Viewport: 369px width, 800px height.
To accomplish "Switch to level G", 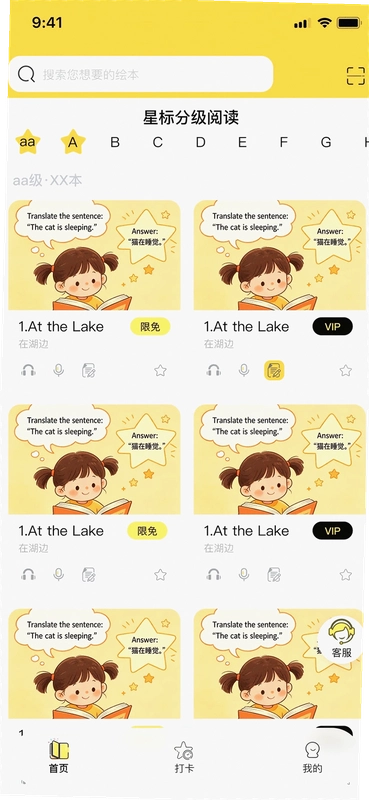I will click(x=326, y=142).
